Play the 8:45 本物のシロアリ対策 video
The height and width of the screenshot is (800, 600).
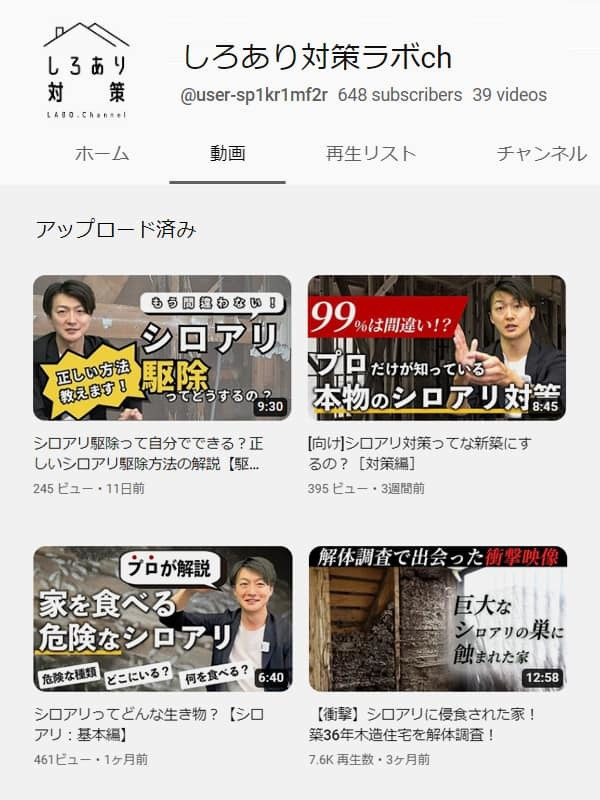(x=437, y=347)
